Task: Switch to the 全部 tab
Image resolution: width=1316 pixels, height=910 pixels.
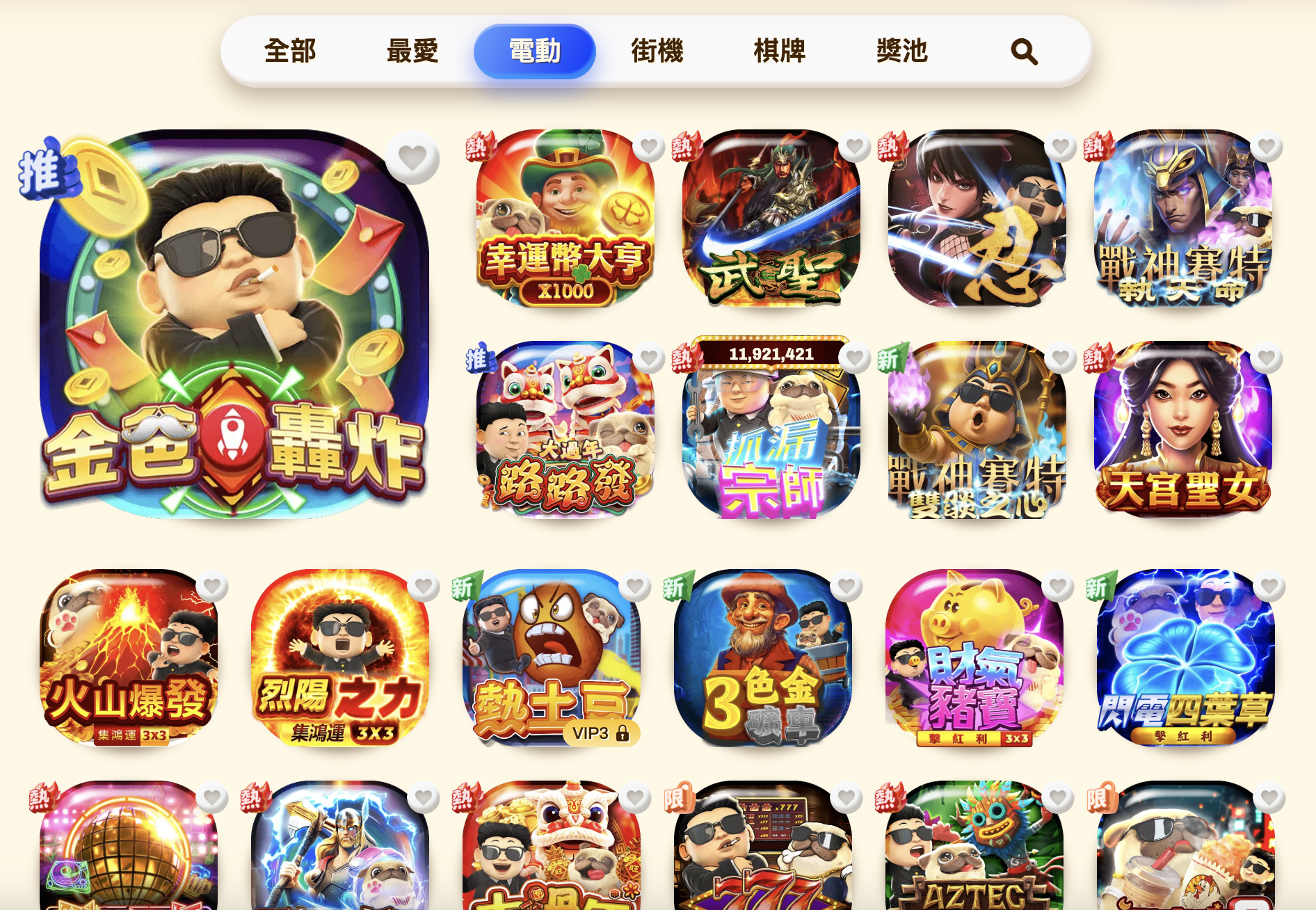Action: 290,51
